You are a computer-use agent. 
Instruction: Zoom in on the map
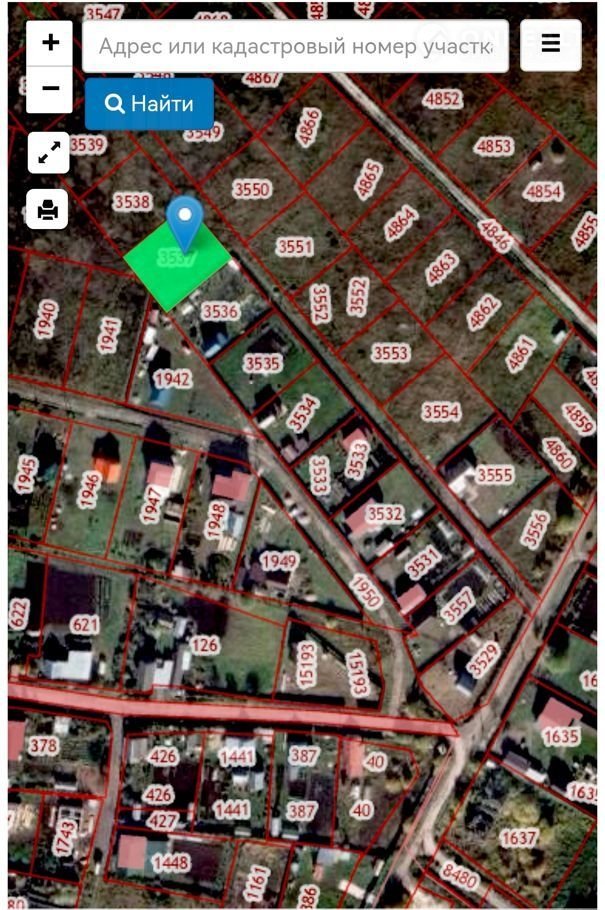[x=50, y=44]
